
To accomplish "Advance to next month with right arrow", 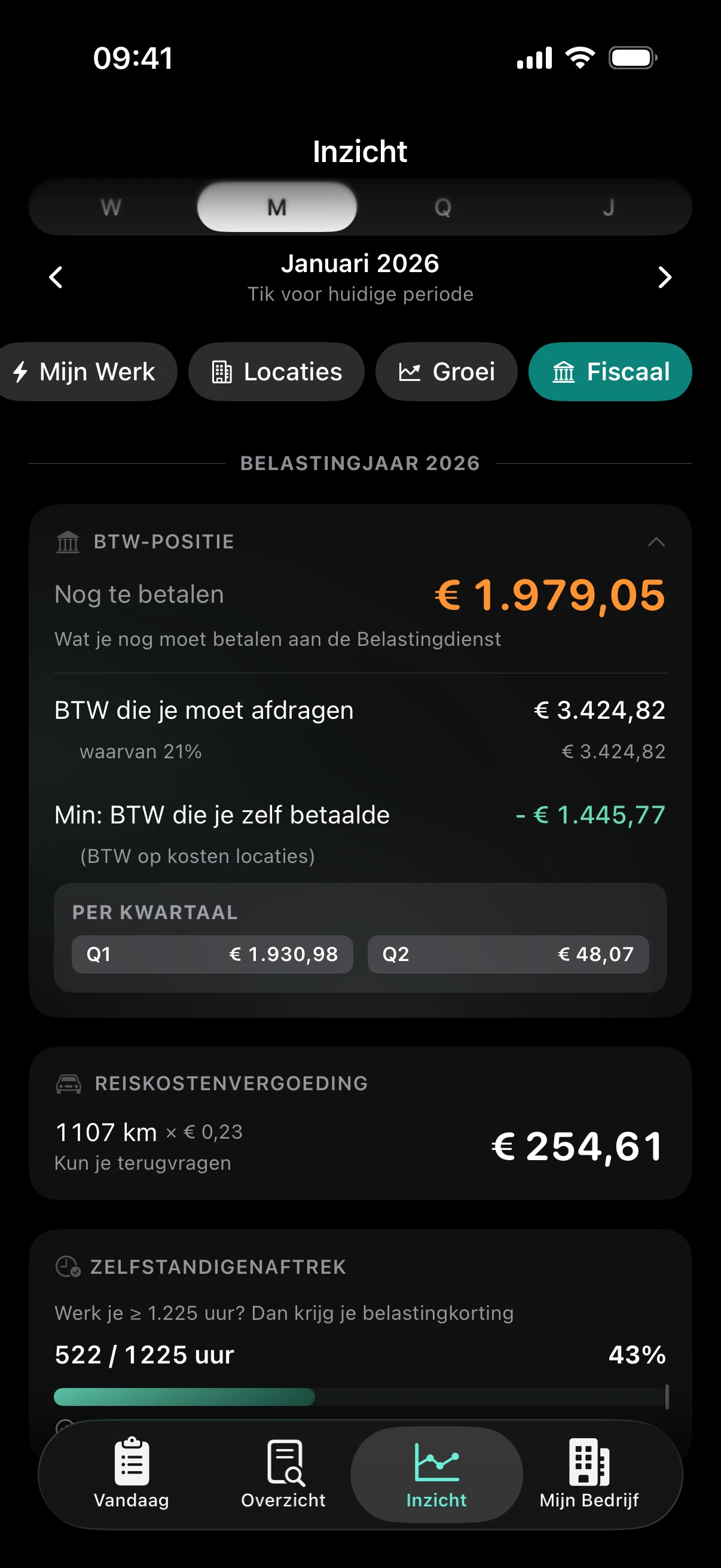I will [665, 277].
